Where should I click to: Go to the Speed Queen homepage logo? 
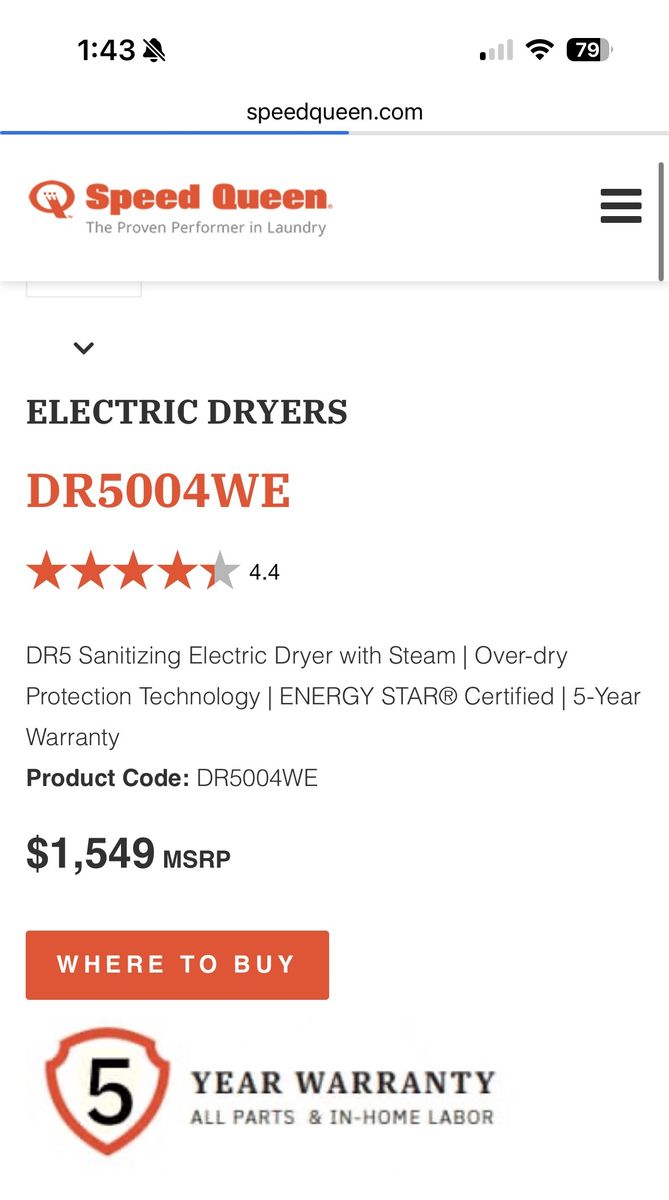click(180, 207)
